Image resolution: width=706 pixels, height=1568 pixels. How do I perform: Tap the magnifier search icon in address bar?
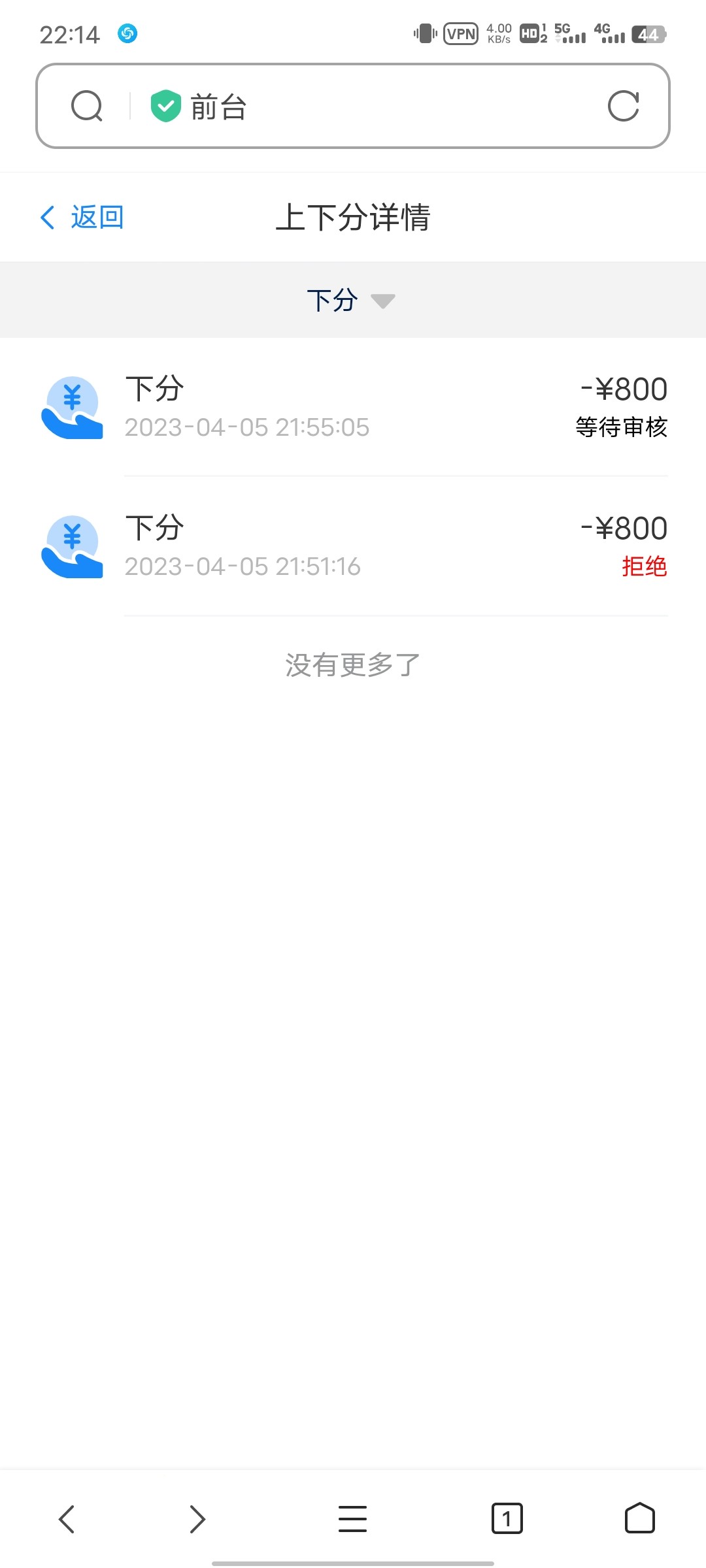pyautogui.click(x=87, y=106)
